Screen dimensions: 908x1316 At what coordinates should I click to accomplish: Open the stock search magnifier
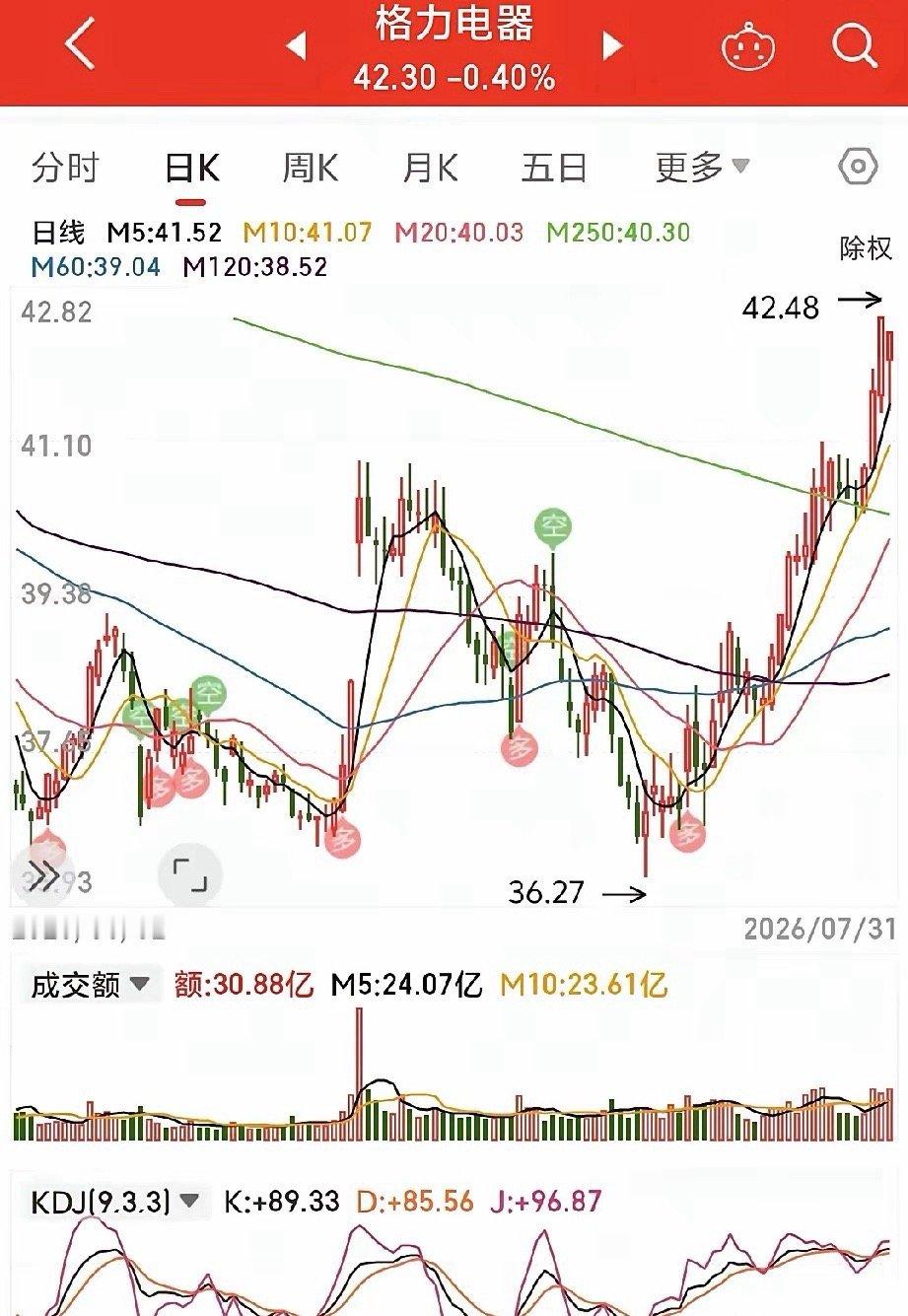pos(854,45)
